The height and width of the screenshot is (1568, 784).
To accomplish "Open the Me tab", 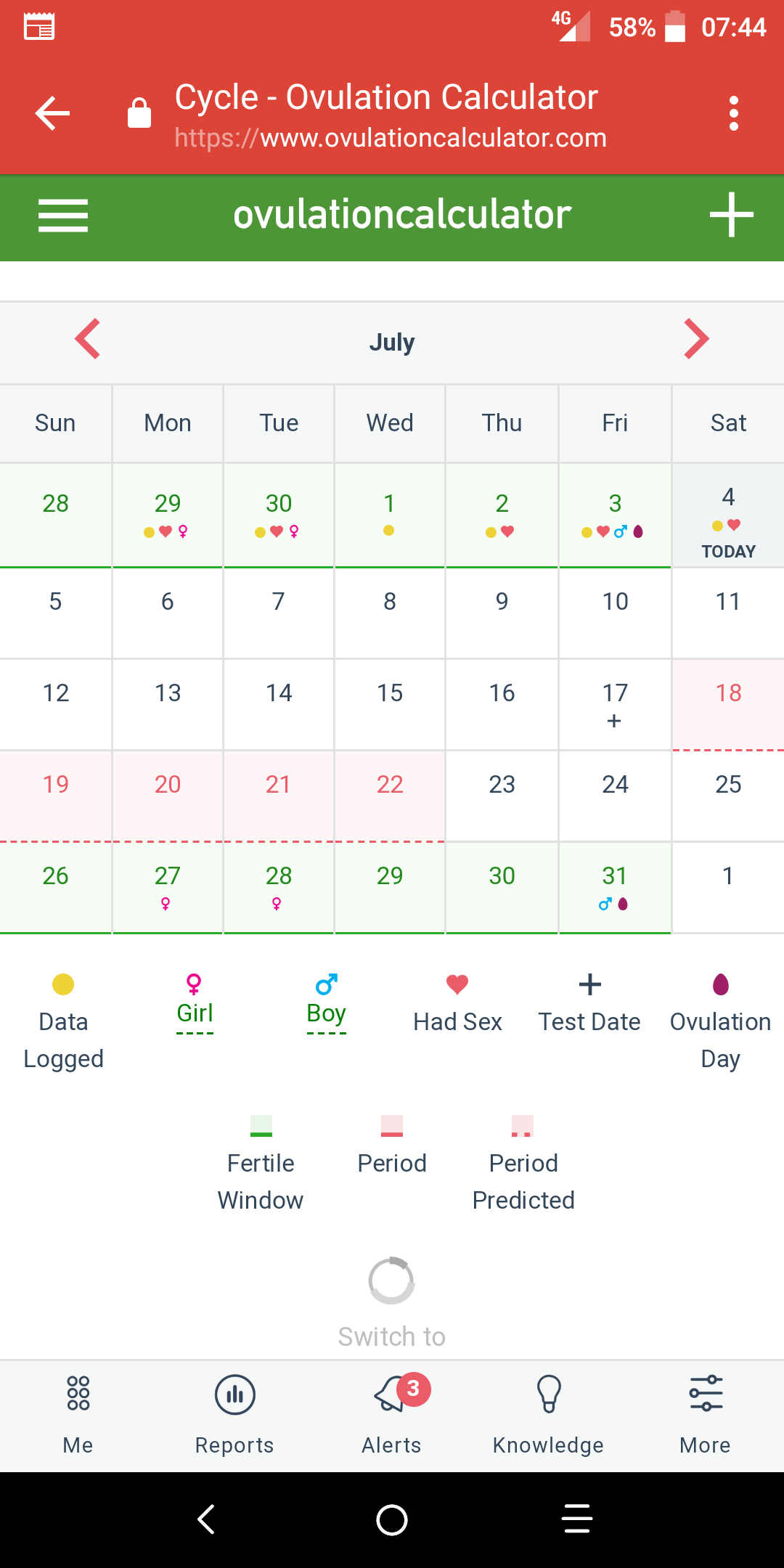I will click(78, 1416).
